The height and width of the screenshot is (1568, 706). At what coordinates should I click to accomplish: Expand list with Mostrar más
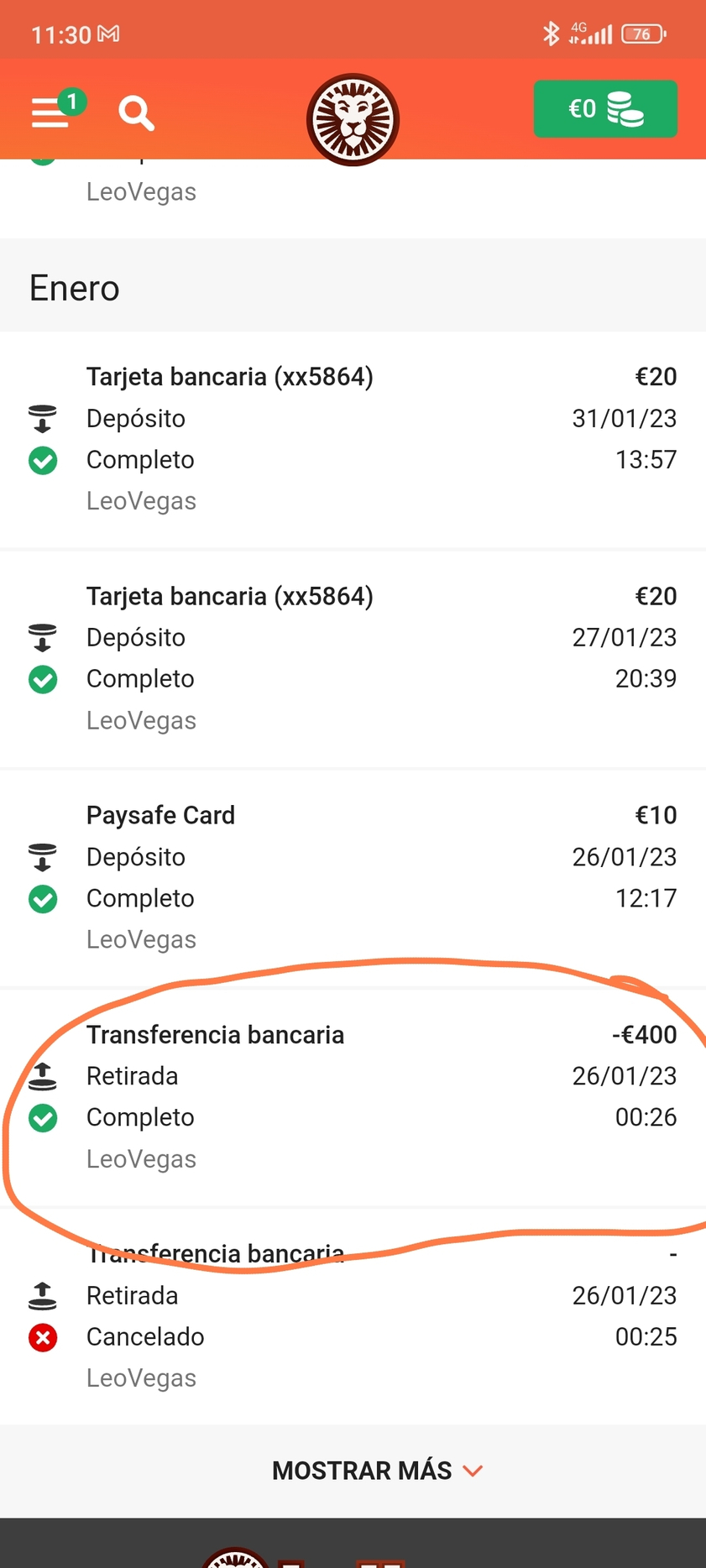378,1471
